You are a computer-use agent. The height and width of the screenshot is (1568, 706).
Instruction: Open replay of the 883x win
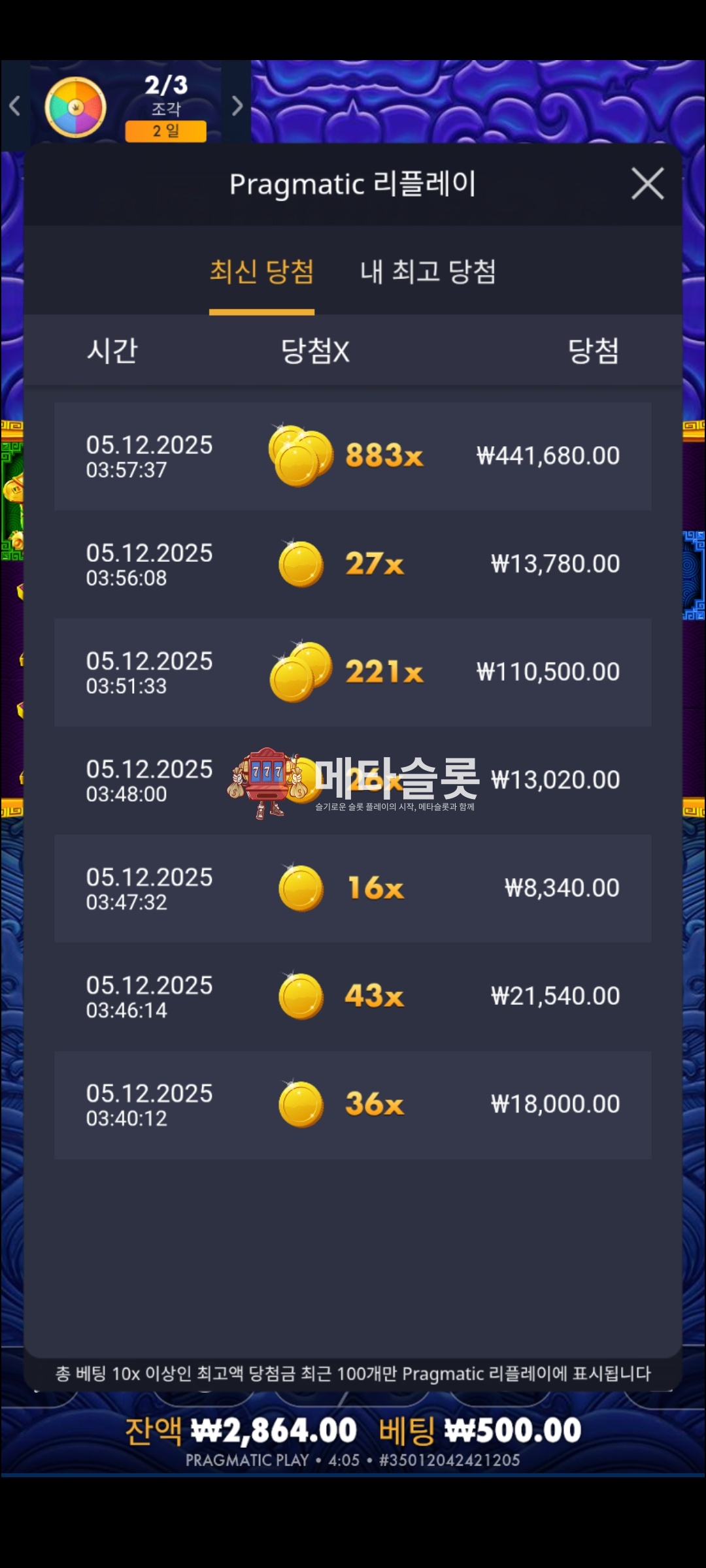(x=352, y=456)
